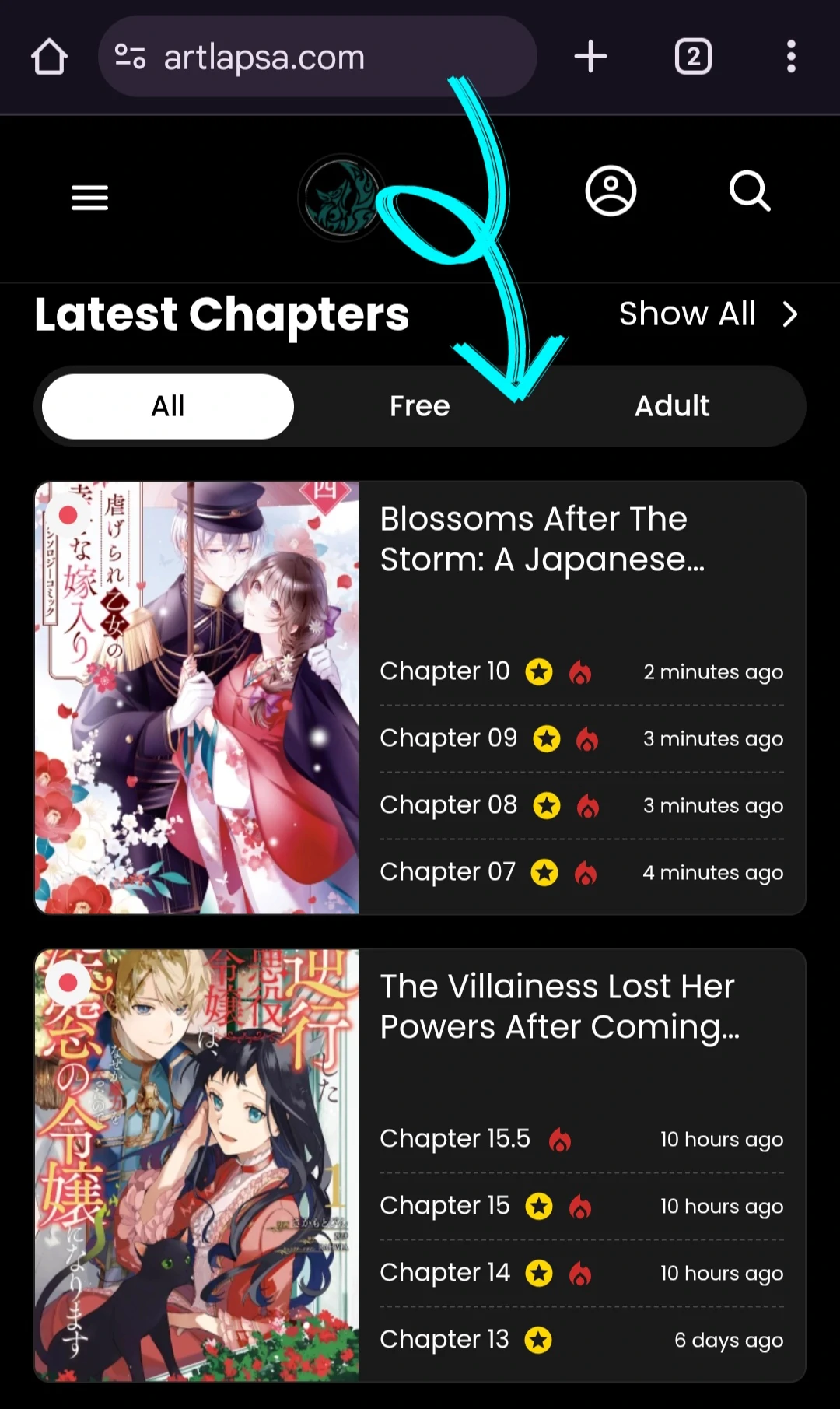
Task: Select the All filter tab
Action: coord(168,406)
